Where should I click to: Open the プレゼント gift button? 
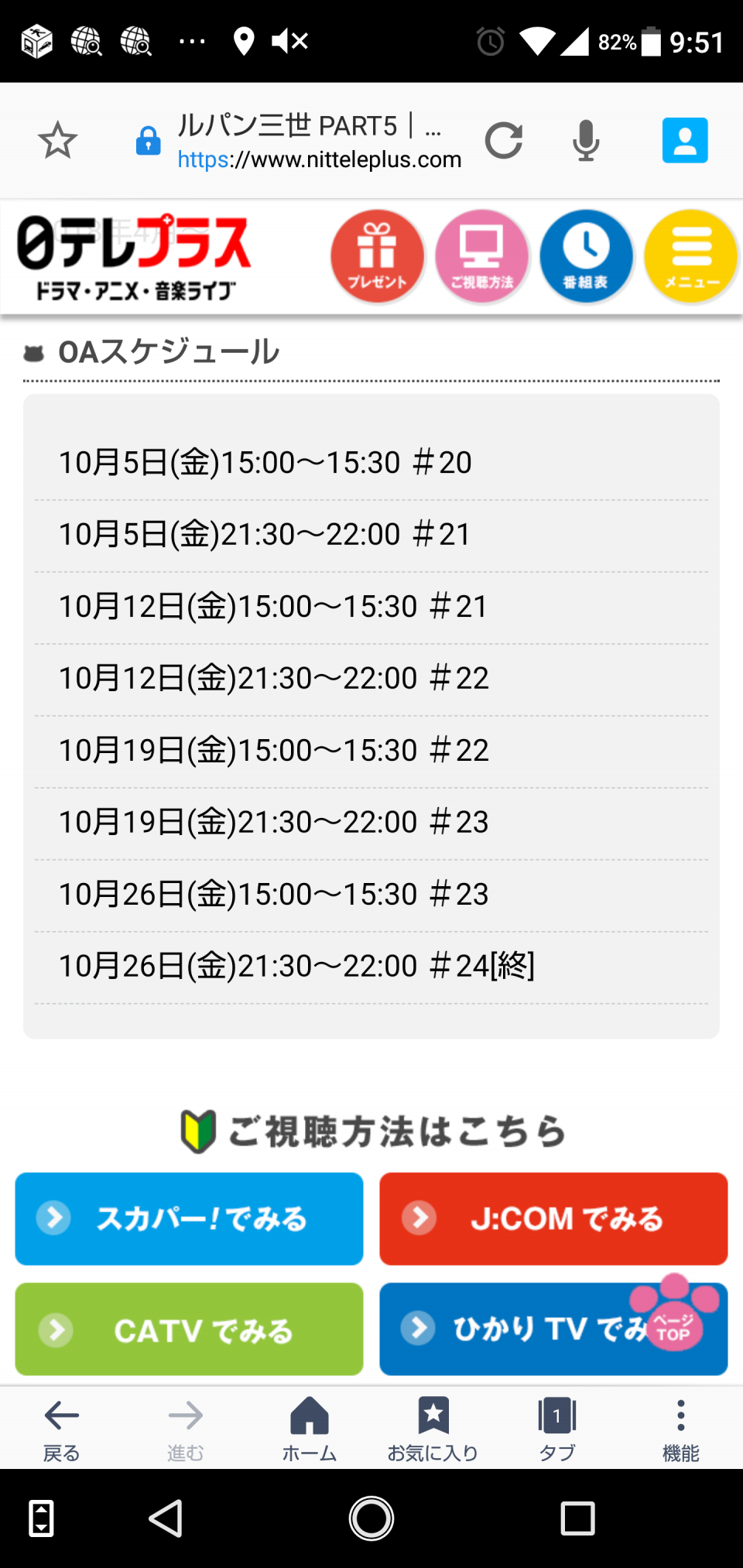click(x=378, y=255)
